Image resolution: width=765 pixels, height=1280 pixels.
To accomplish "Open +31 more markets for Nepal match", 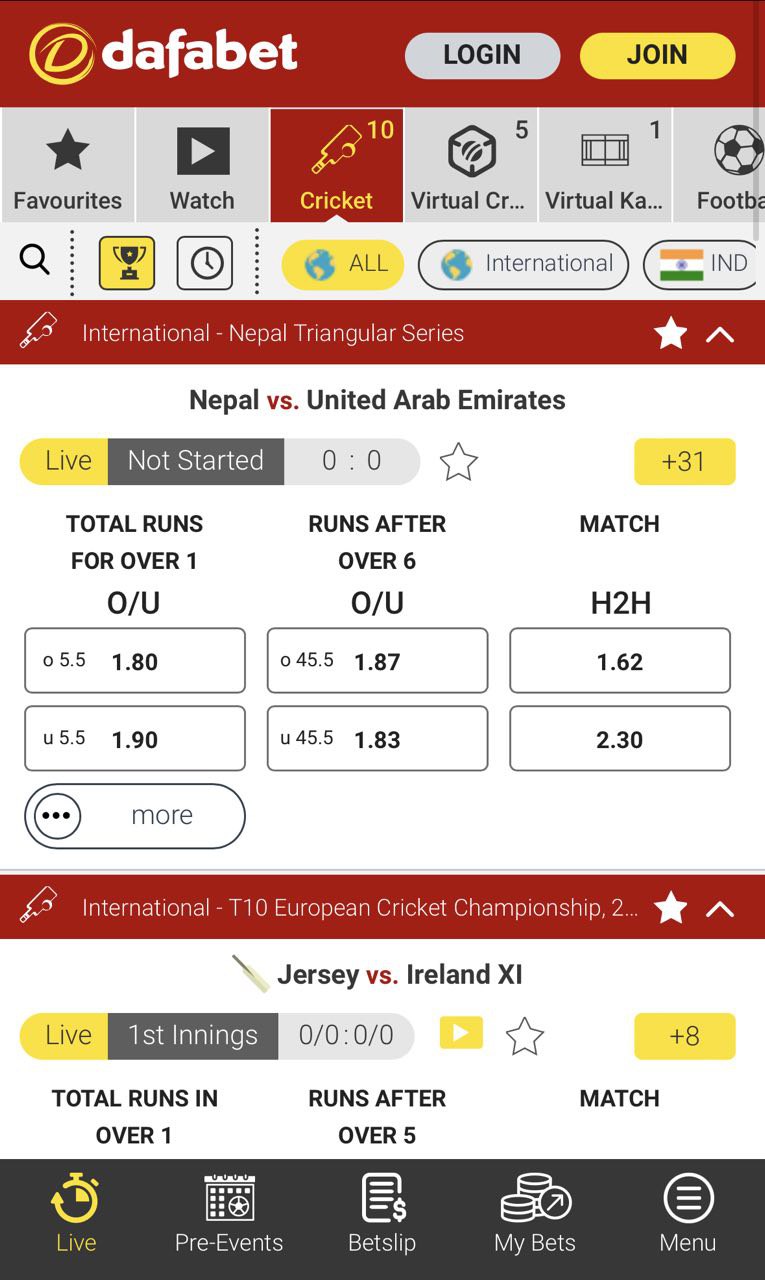I will pyautogui.click(x=685, y=461).
